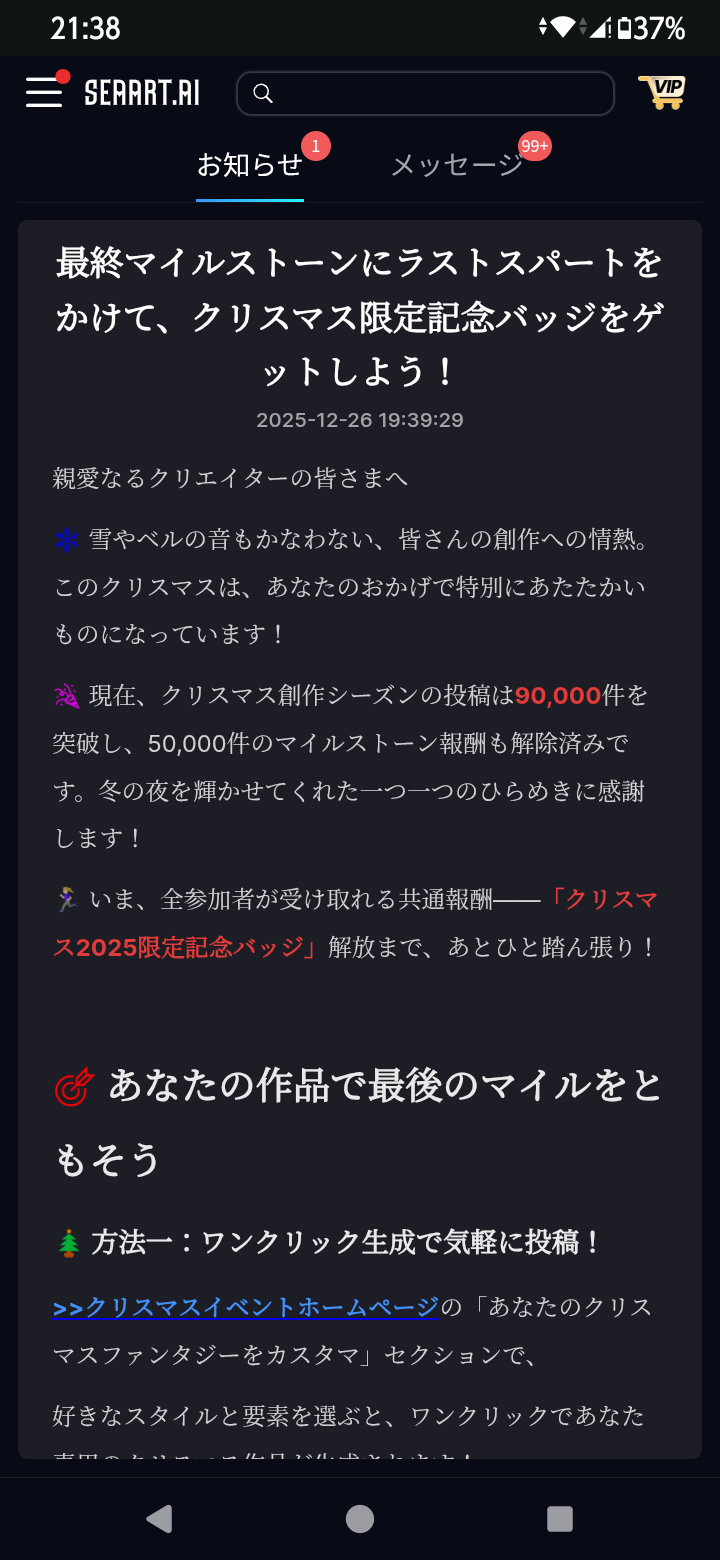Switch to the お知らせ tab
The width and height of the screenshot is (720, 1560).
(x=249, y=165)
